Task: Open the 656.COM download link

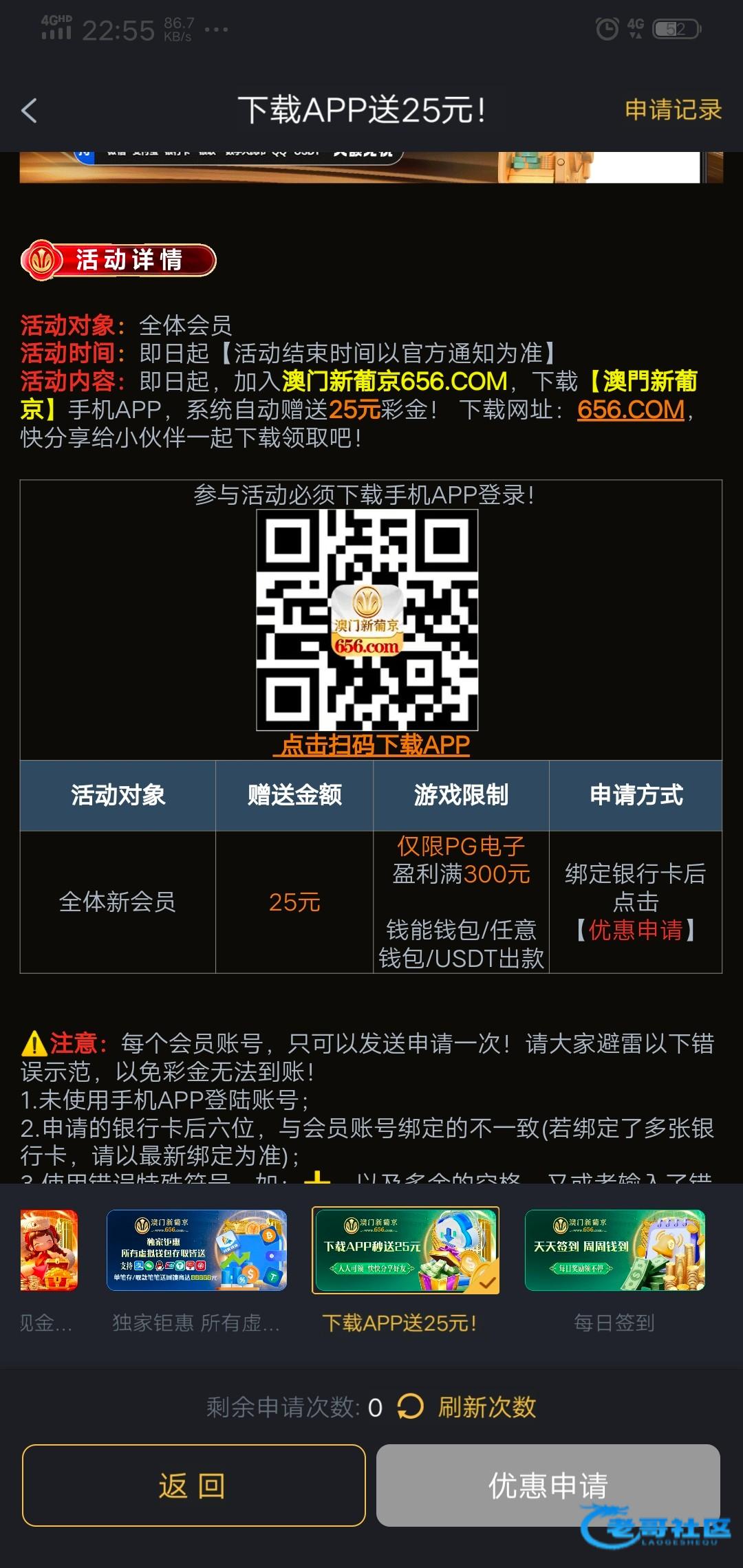Action: [x=630, y=410]
